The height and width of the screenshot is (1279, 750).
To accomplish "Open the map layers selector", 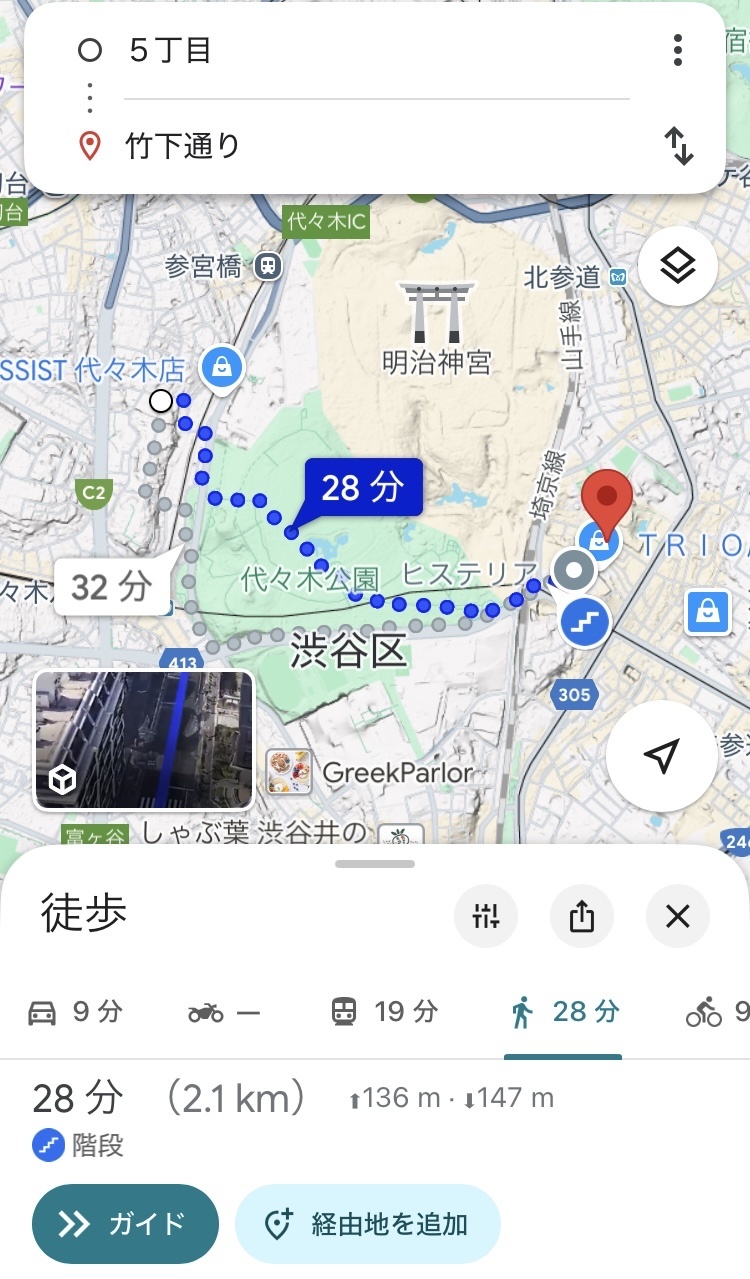I will click(678, 267).
